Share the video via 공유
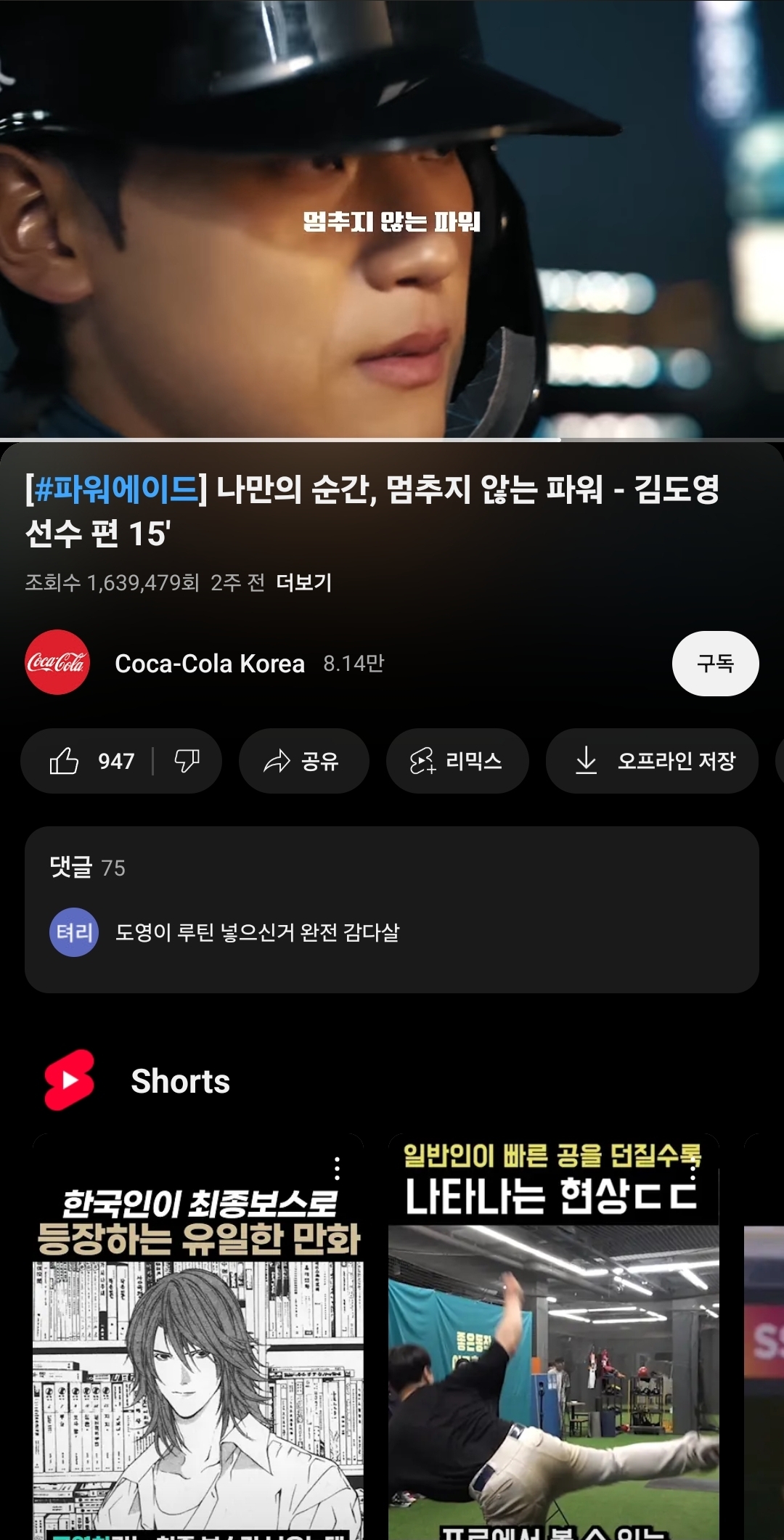The image size is (784, 1540). tap(303, 761)
